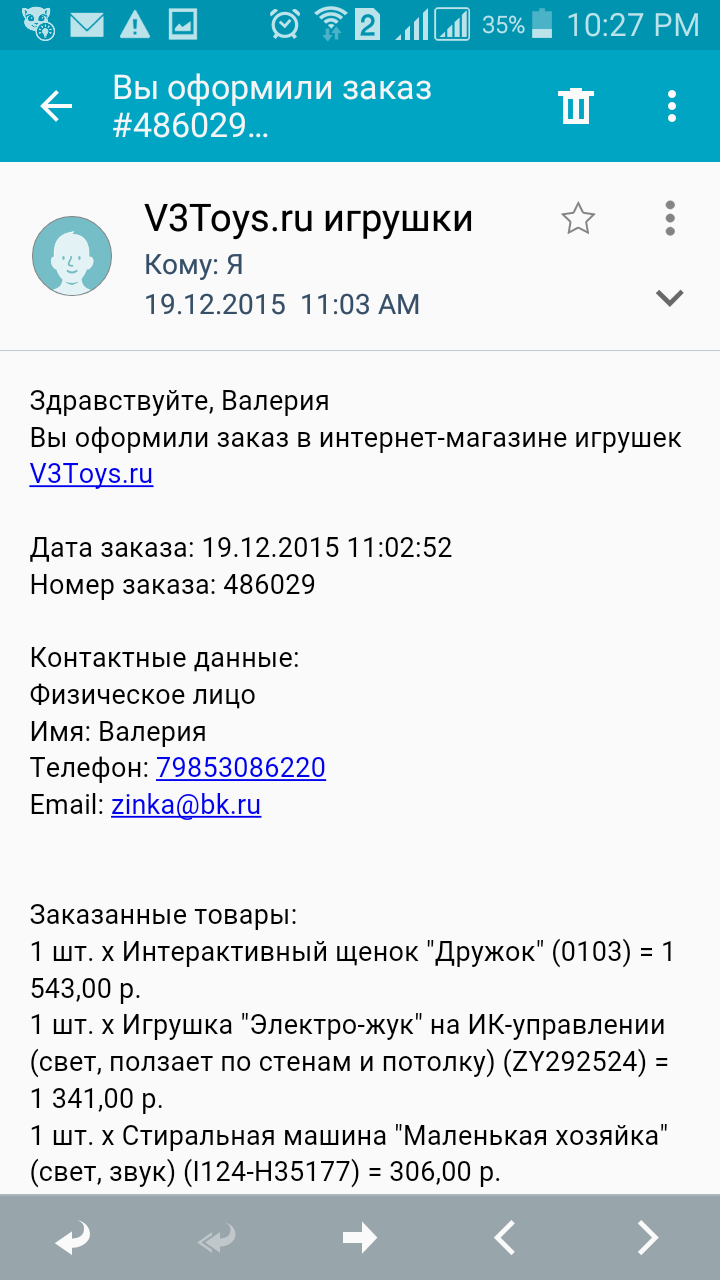Star the V3Toys.ru message
720x1280 pixels.
[x=578, y=218]
